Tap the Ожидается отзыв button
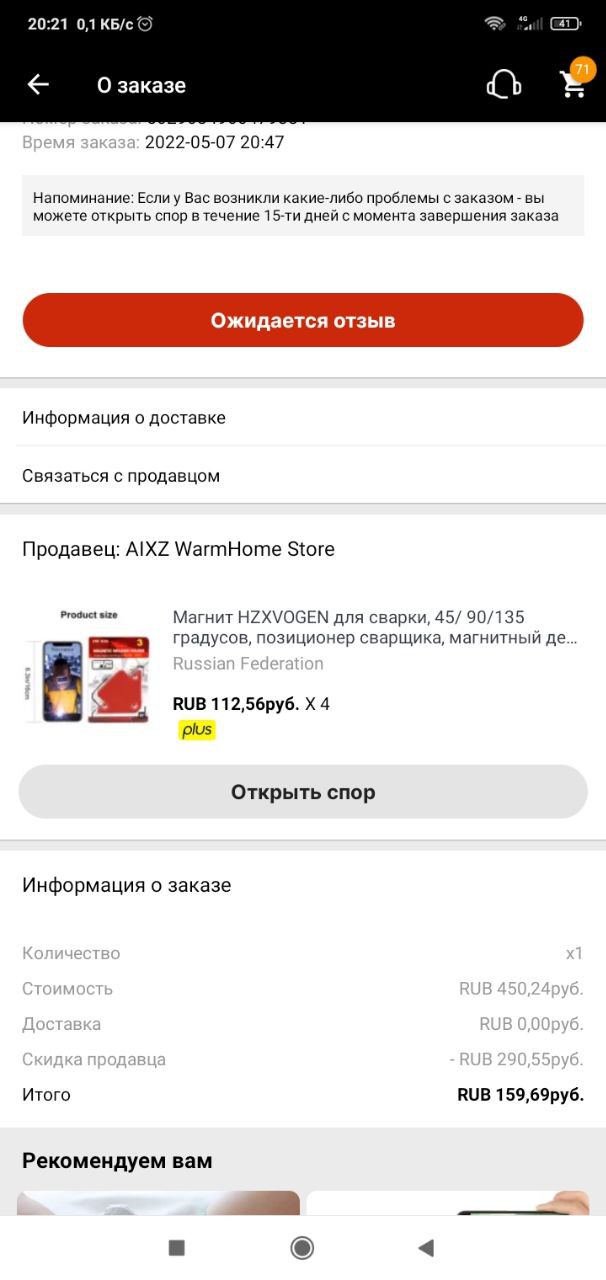The height and width of the screenshot is (1280, 606). click(x=303, y=320)
